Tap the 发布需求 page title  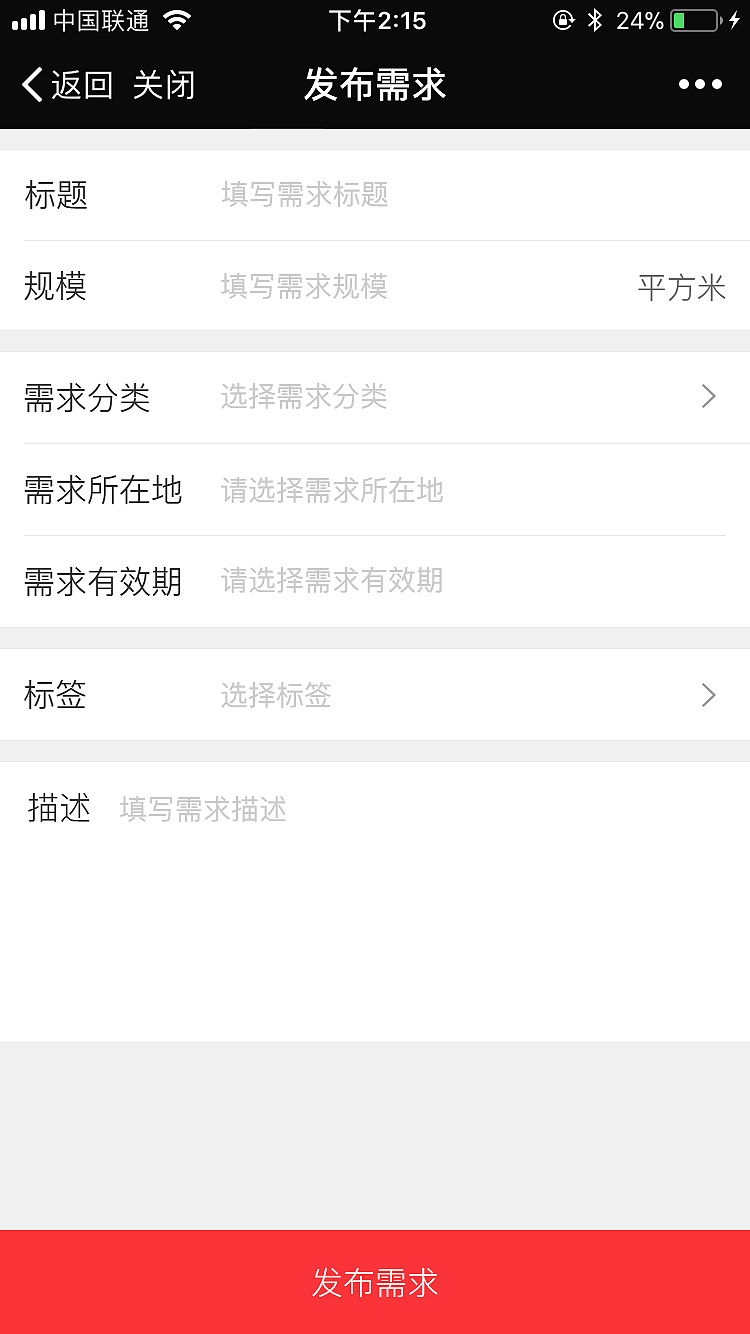[375, 86]
